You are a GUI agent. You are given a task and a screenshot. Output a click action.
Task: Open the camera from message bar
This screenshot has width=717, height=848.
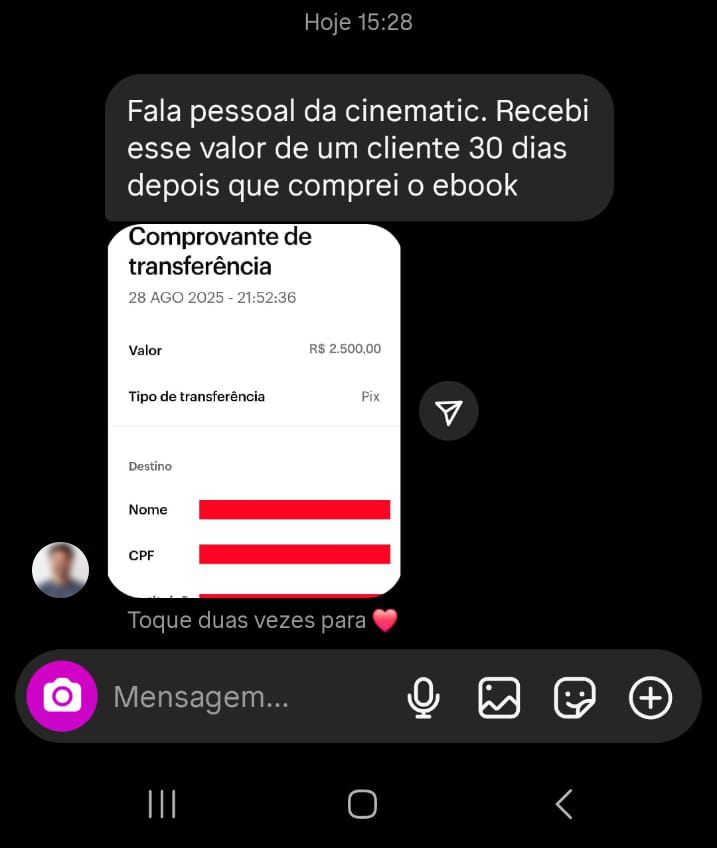click(62, 696)
